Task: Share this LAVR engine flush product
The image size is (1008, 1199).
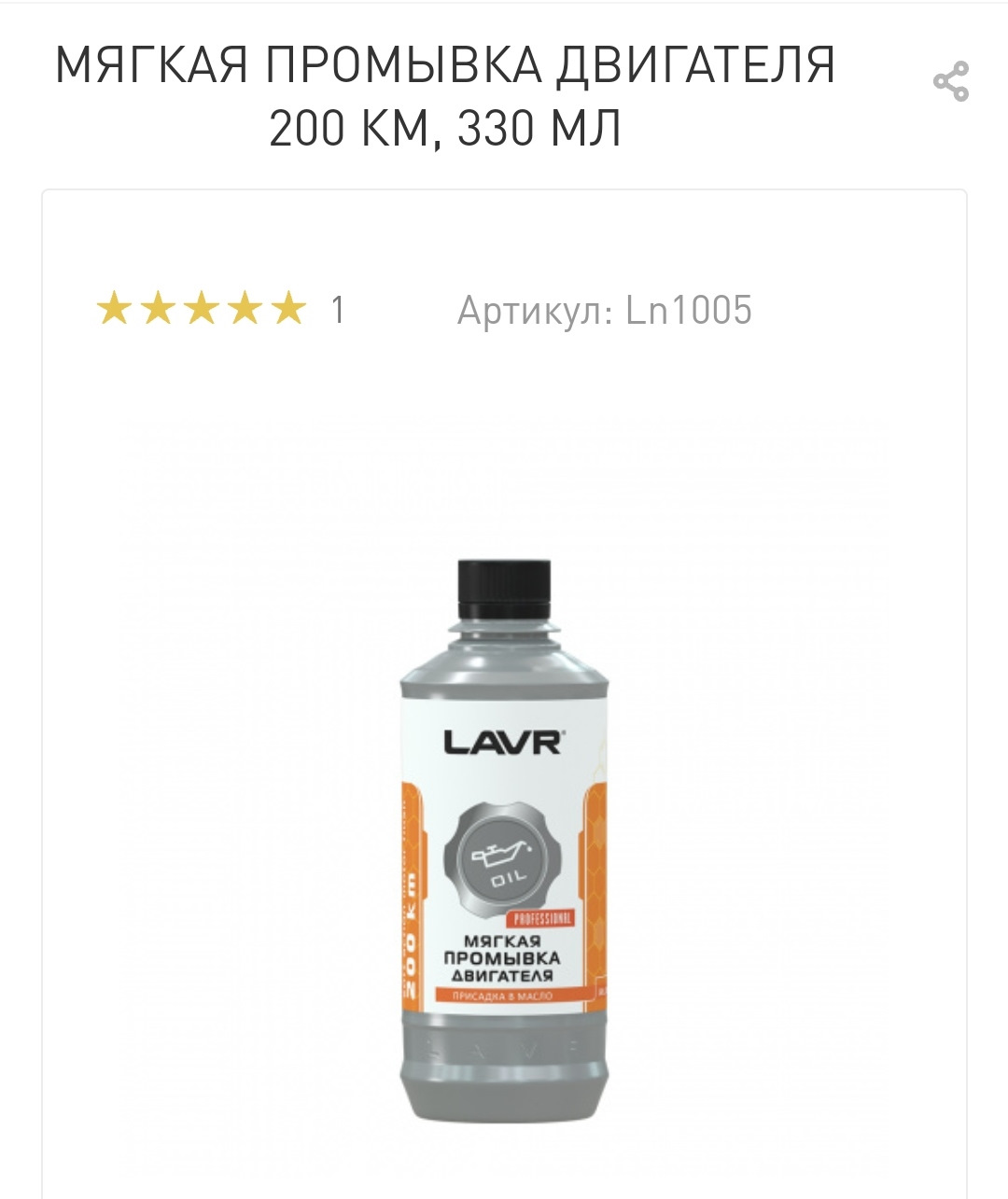Action: coord(951,82)
